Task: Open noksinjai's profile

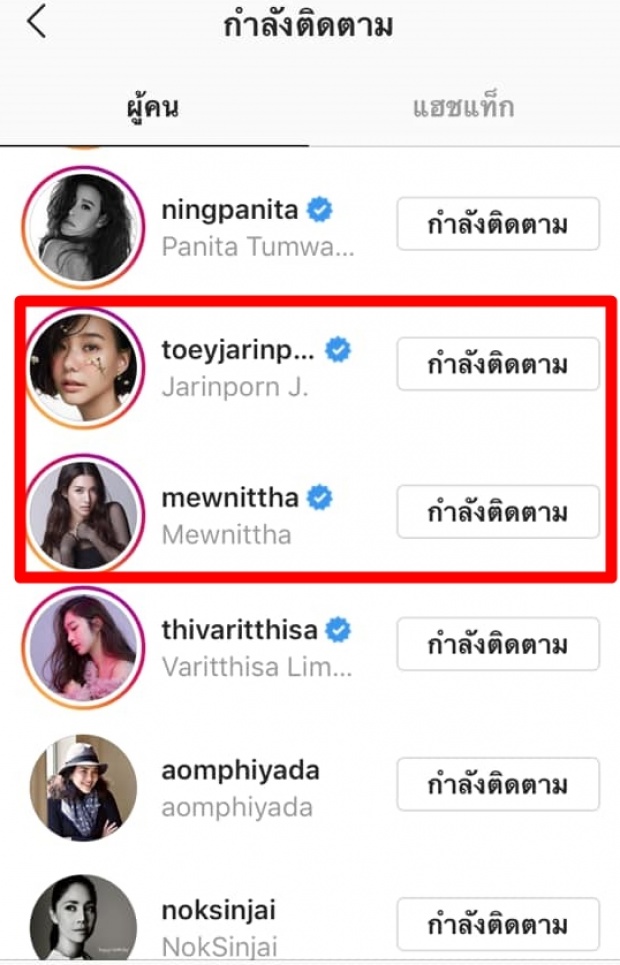Action: [x=218, y=911]
